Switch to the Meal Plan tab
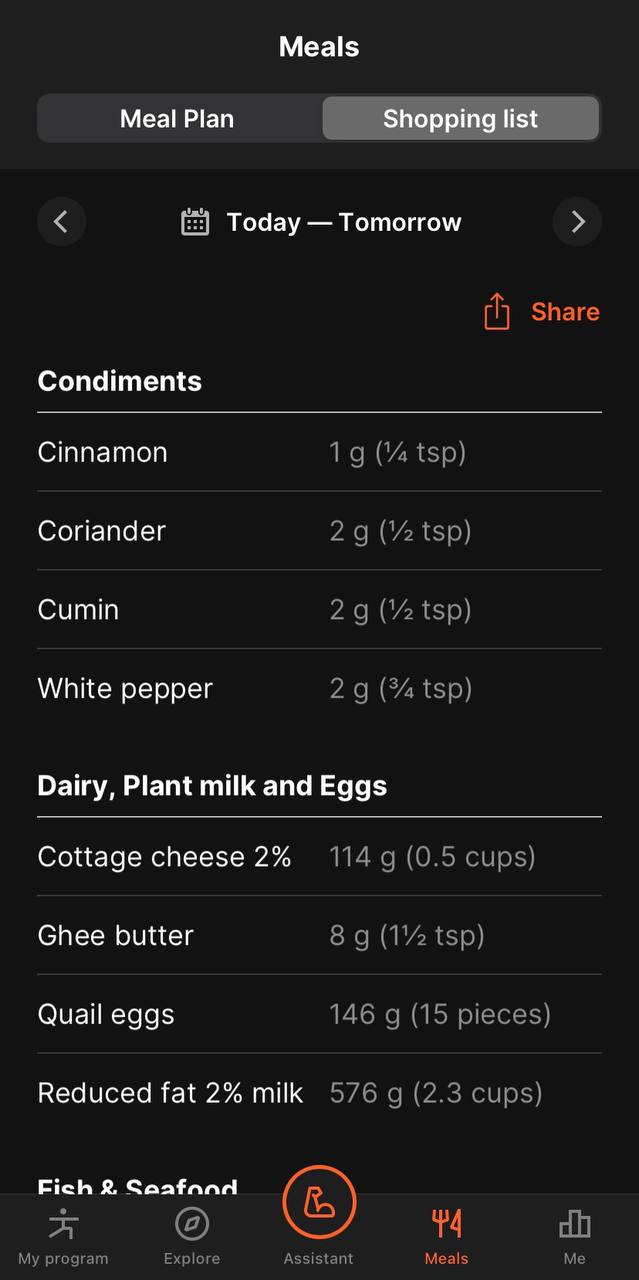Viewport: 639px width, 1280px height. pyautogui.click(x=178, y=119)
